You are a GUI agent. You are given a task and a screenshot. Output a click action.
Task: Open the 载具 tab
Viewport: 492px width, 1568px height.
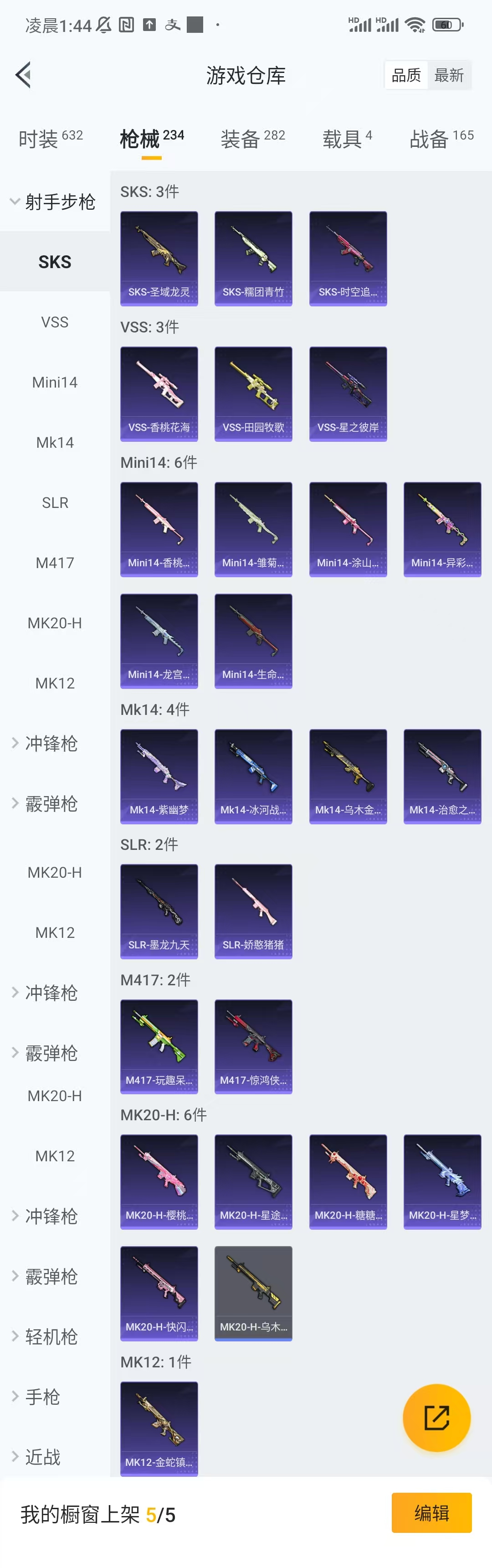[x=347, y=139]
